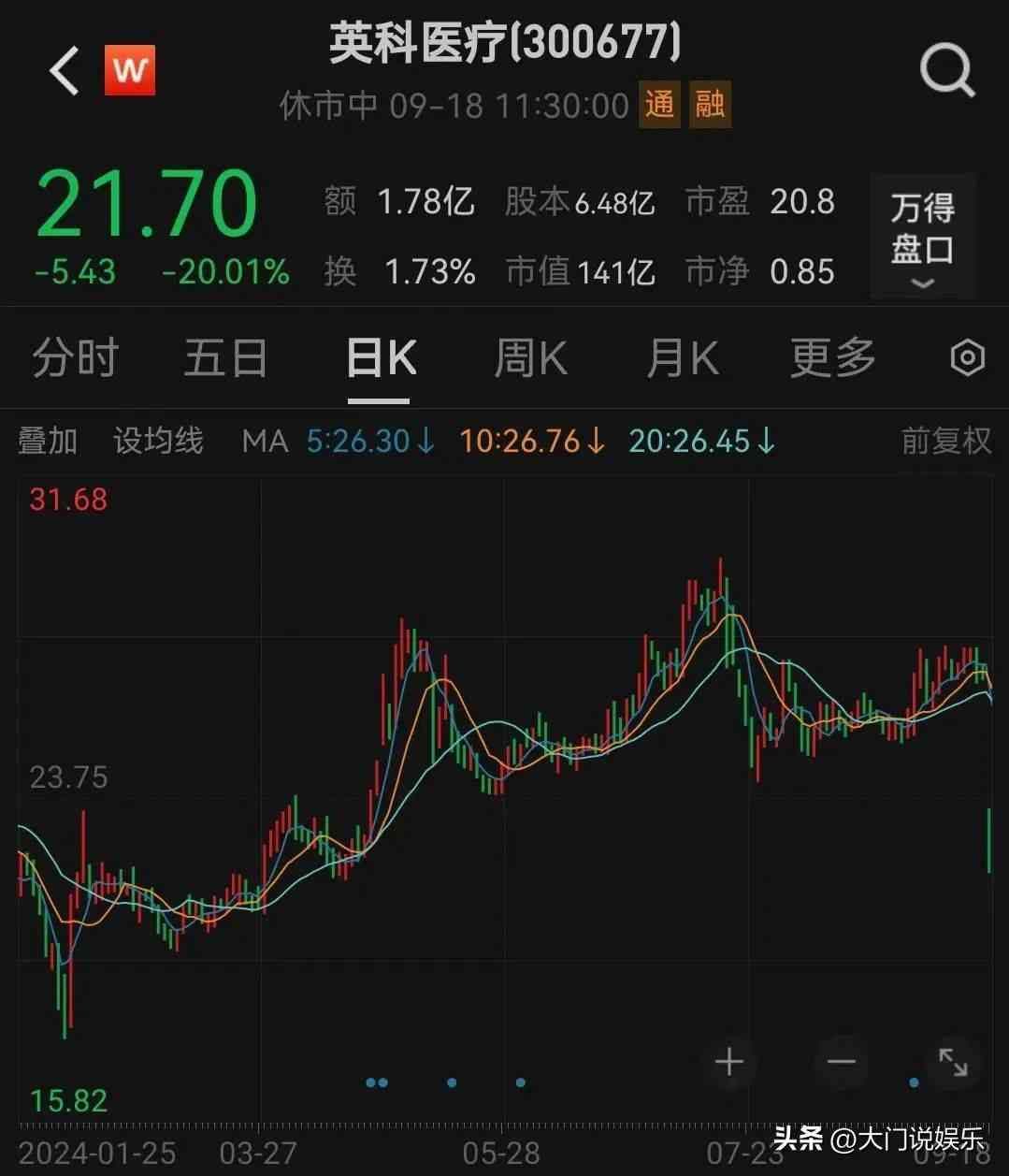Zoom out the K-line chart
This screenshot has height=1176, width=1009.
(x=842, y=1062)
